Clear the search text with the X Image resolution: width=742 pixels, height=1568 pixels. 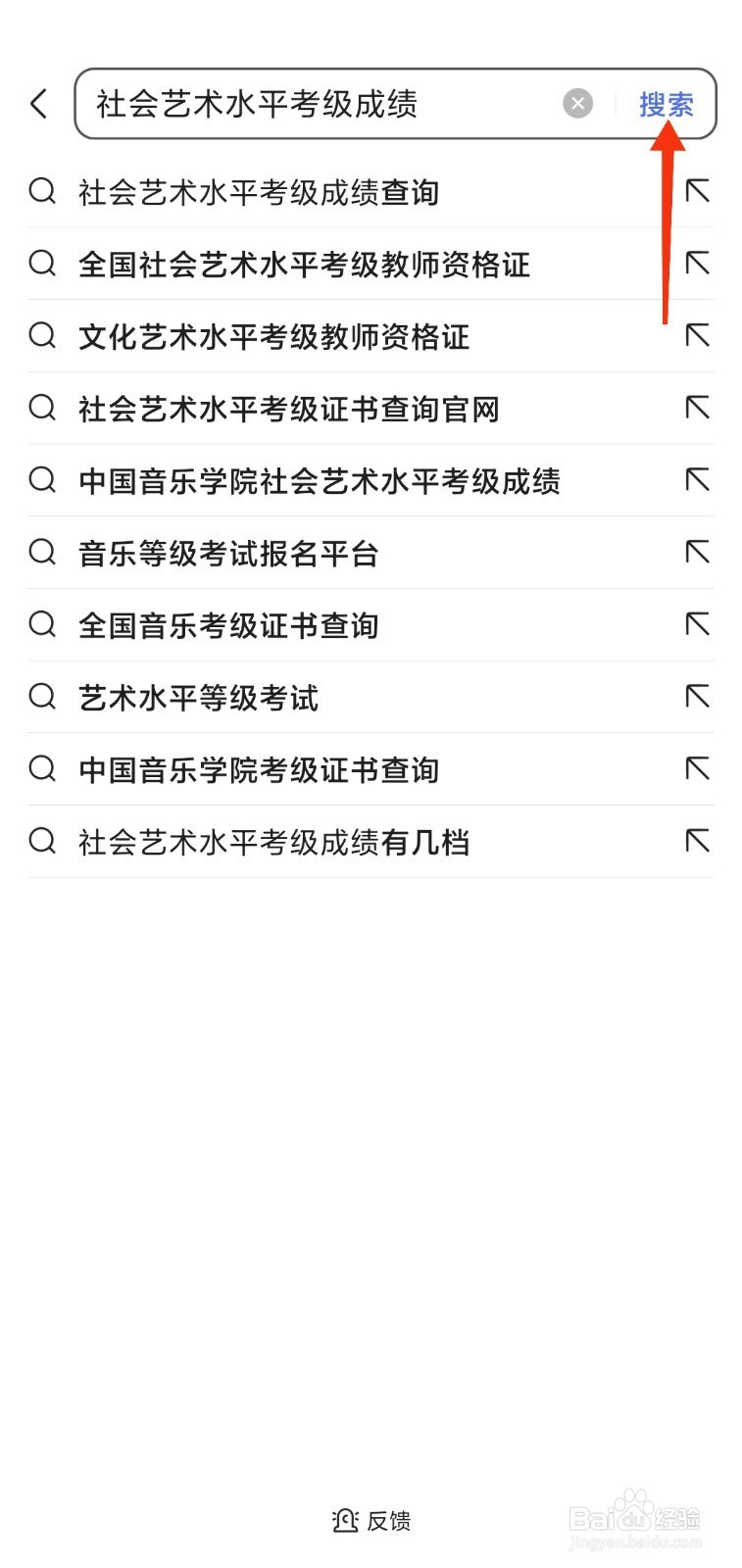coord(577,103)
